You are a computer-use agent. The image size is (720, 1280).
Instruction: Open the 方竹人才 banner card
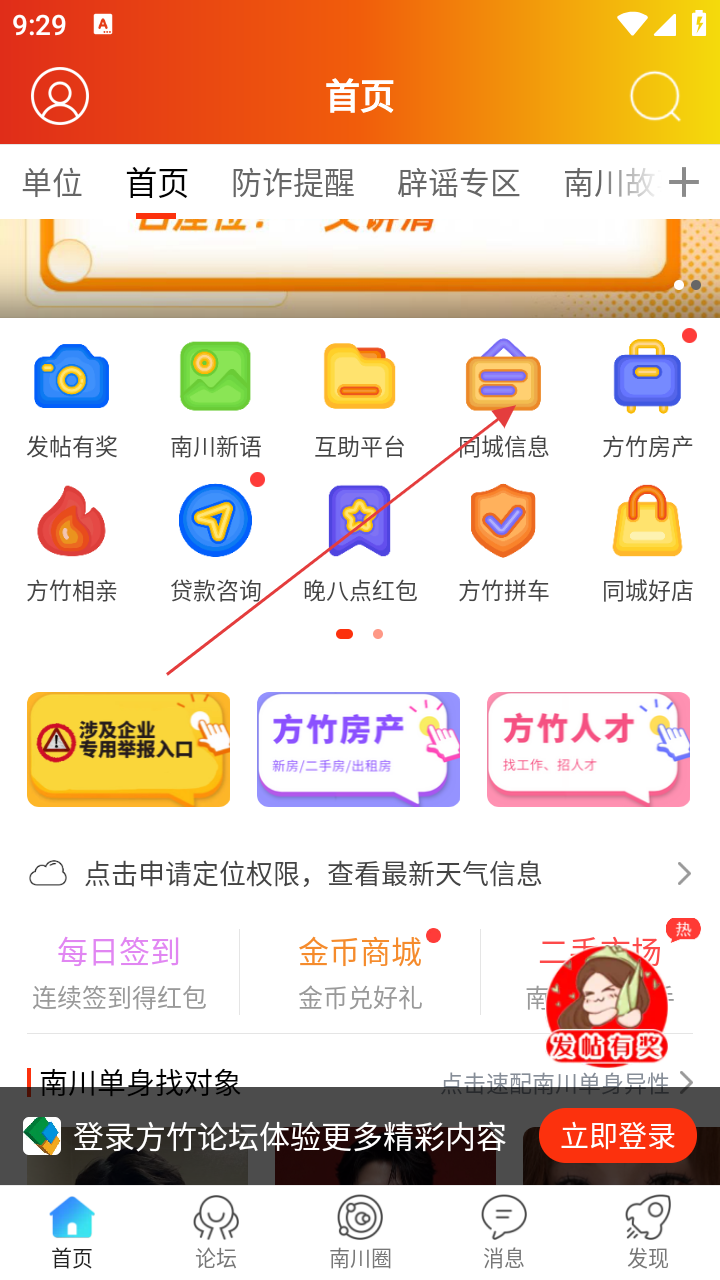pos(588,749)
